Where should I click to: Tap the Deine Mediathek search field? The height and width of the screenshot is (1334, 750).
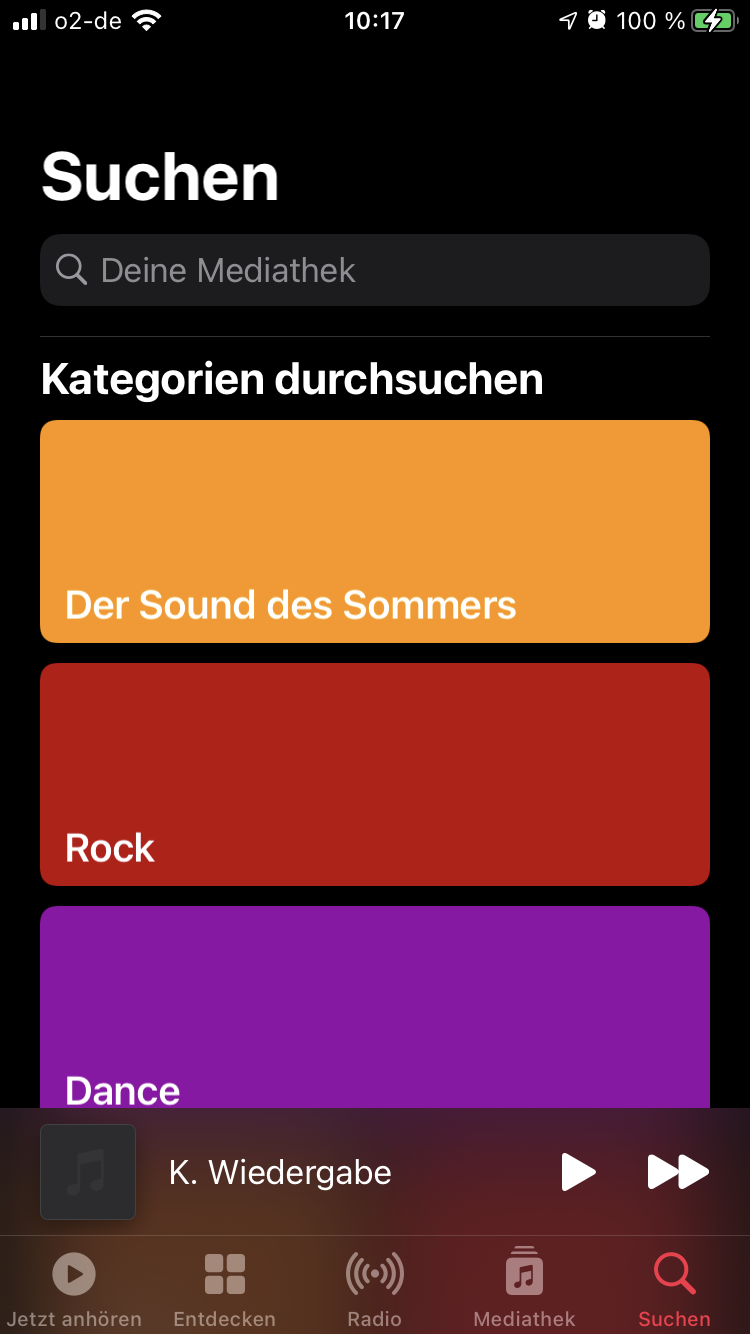point(375,270)
